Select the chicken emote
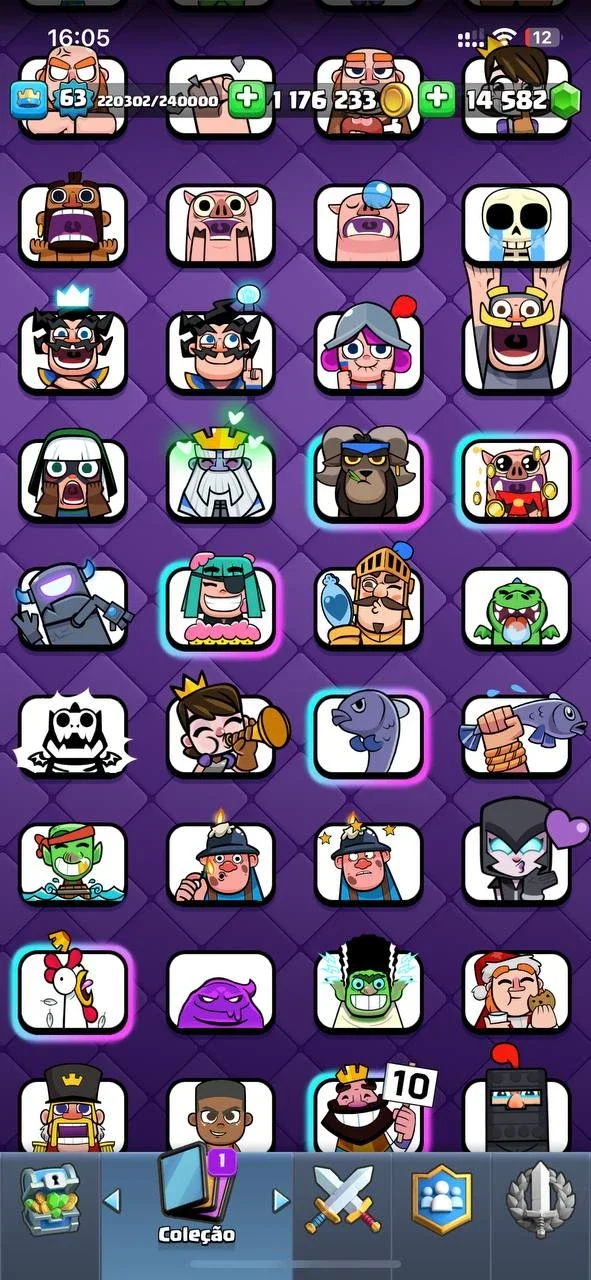The height and width of the screenshot is (1280, 591). [73, 988]
